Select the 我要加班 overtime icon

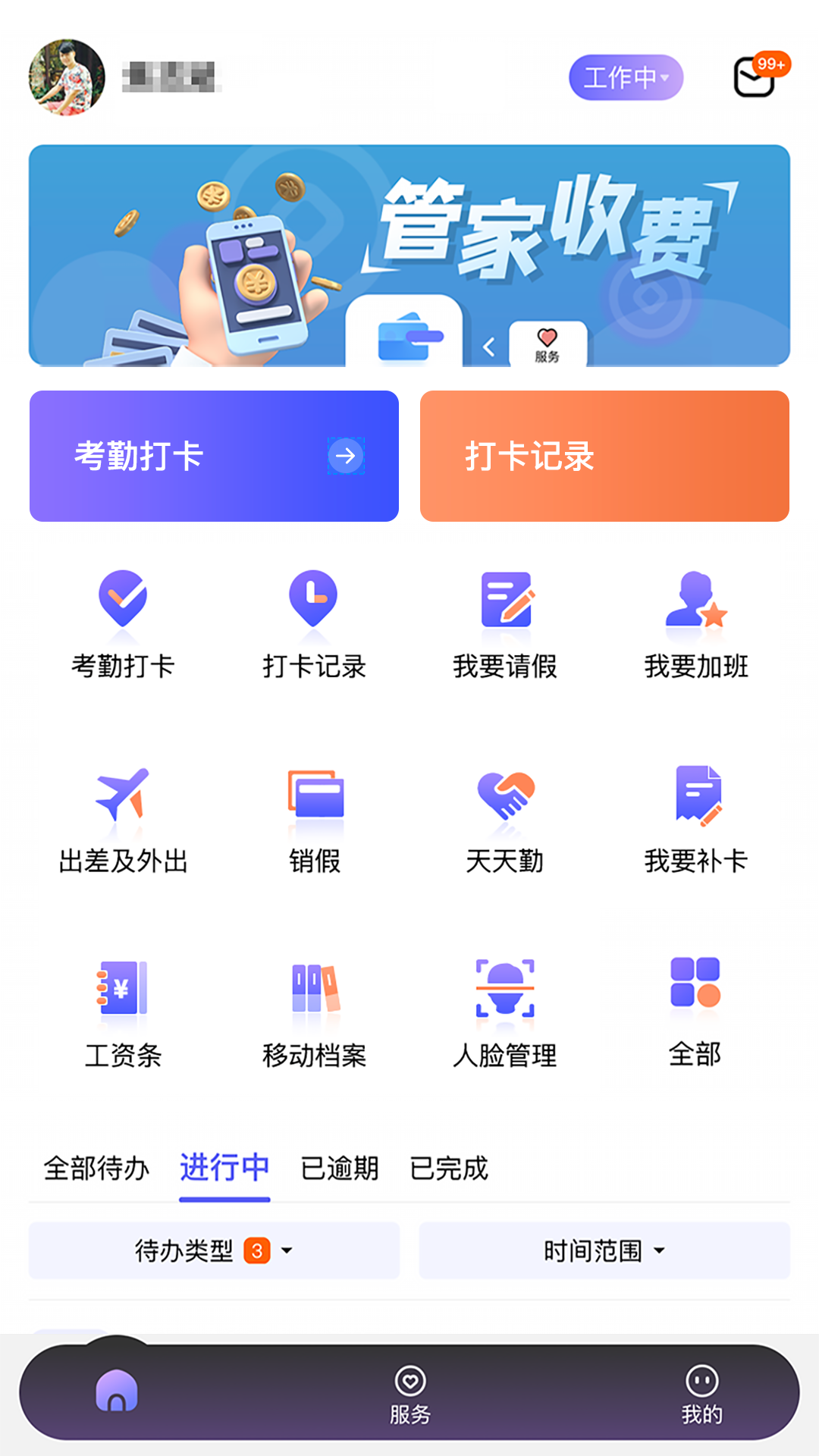tap(695, 622)
